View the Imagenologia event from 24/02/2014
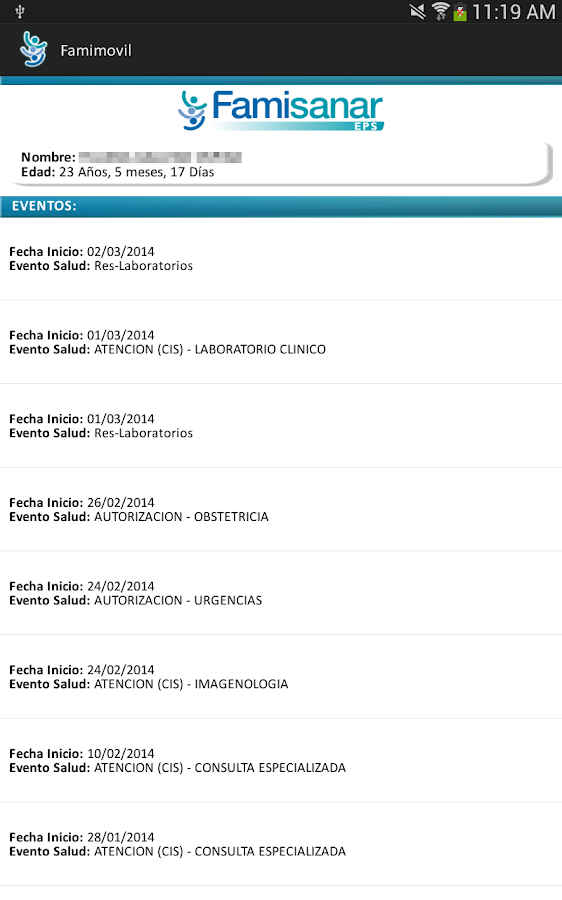Viewport: 562px width, 900px height. click(x=281, y=677)
